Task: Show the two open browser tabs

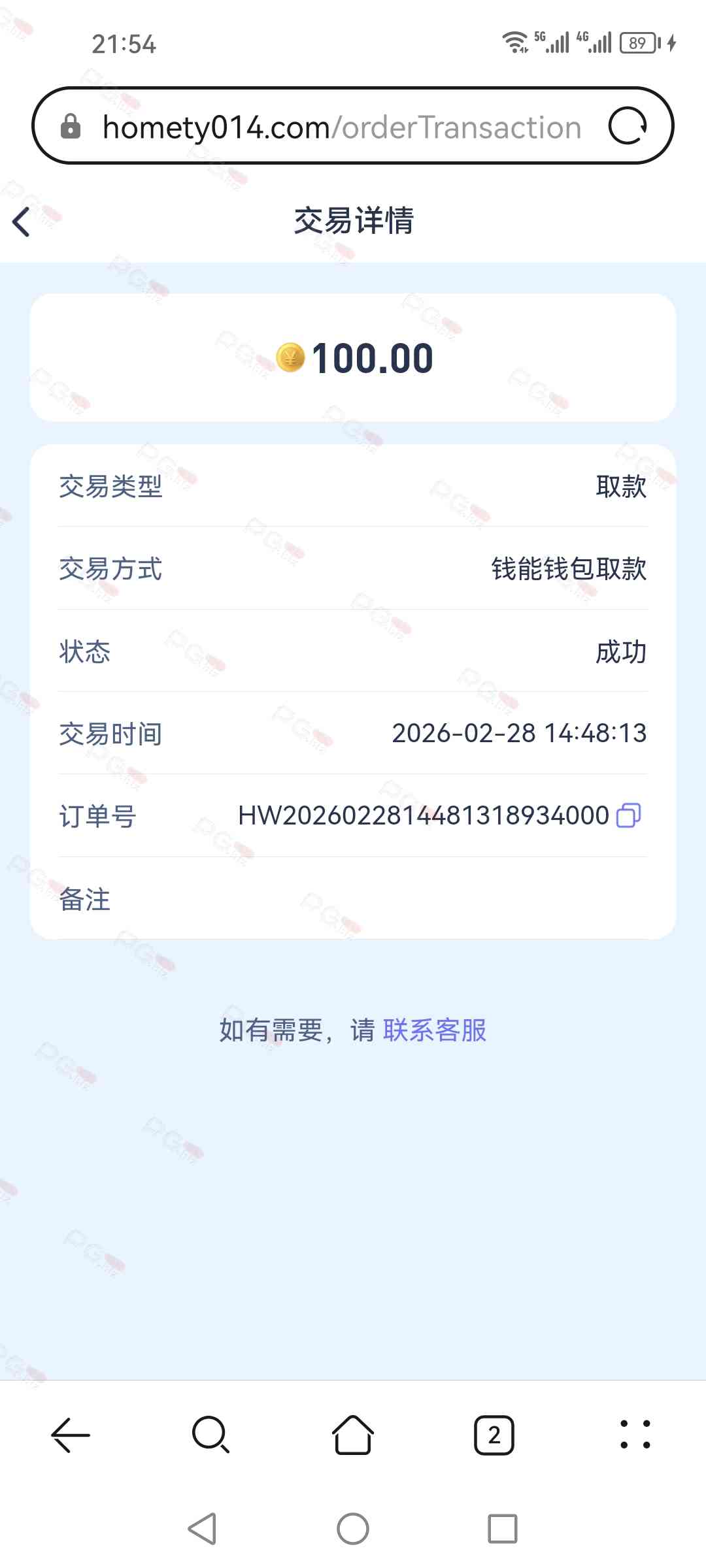Action: (494, 1435)
